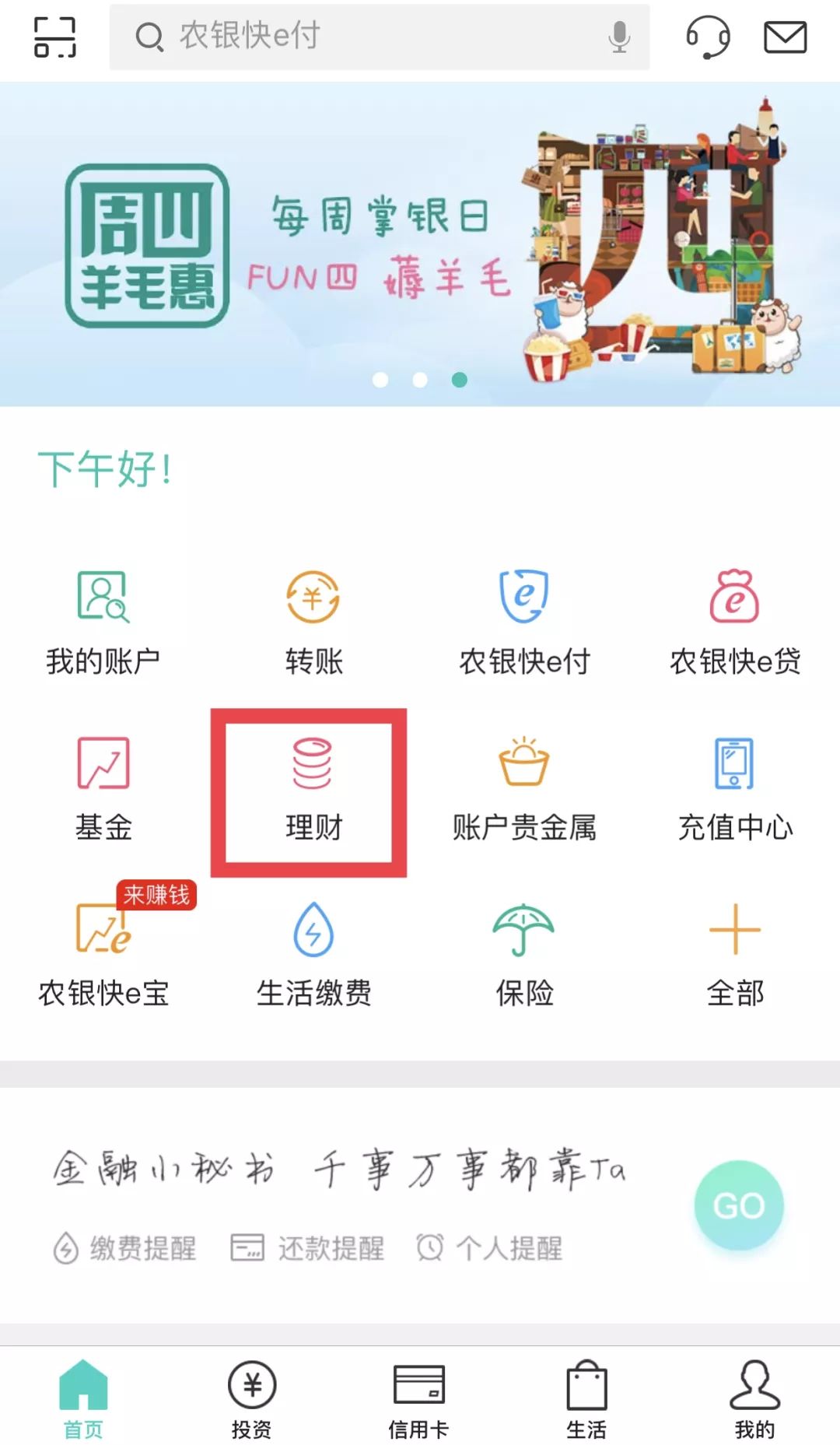Image resolution: width=840 pixels, height=1445 pixels.
Task: Start voice search with the microphone
Action: click(619, 37)
